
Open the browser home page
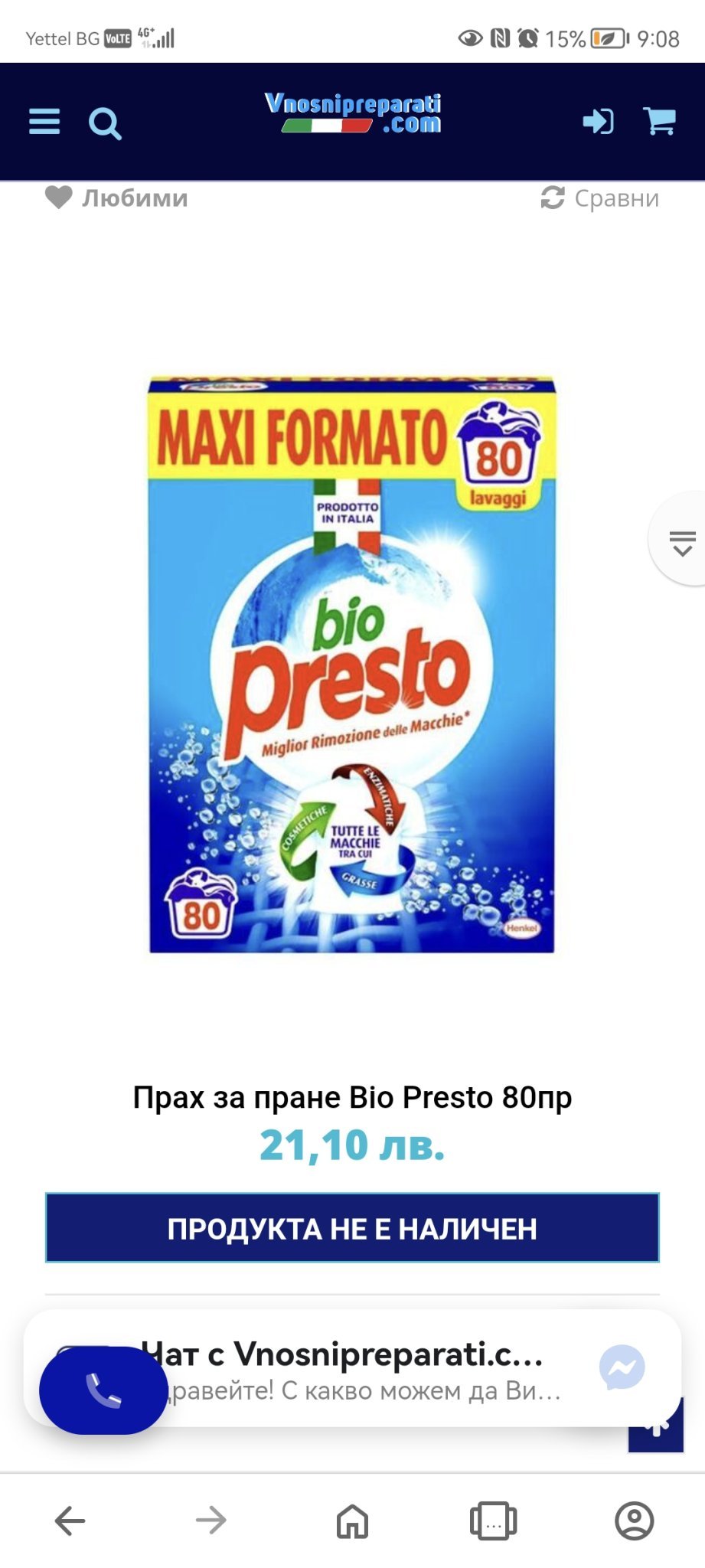[x=352, y=1521]
